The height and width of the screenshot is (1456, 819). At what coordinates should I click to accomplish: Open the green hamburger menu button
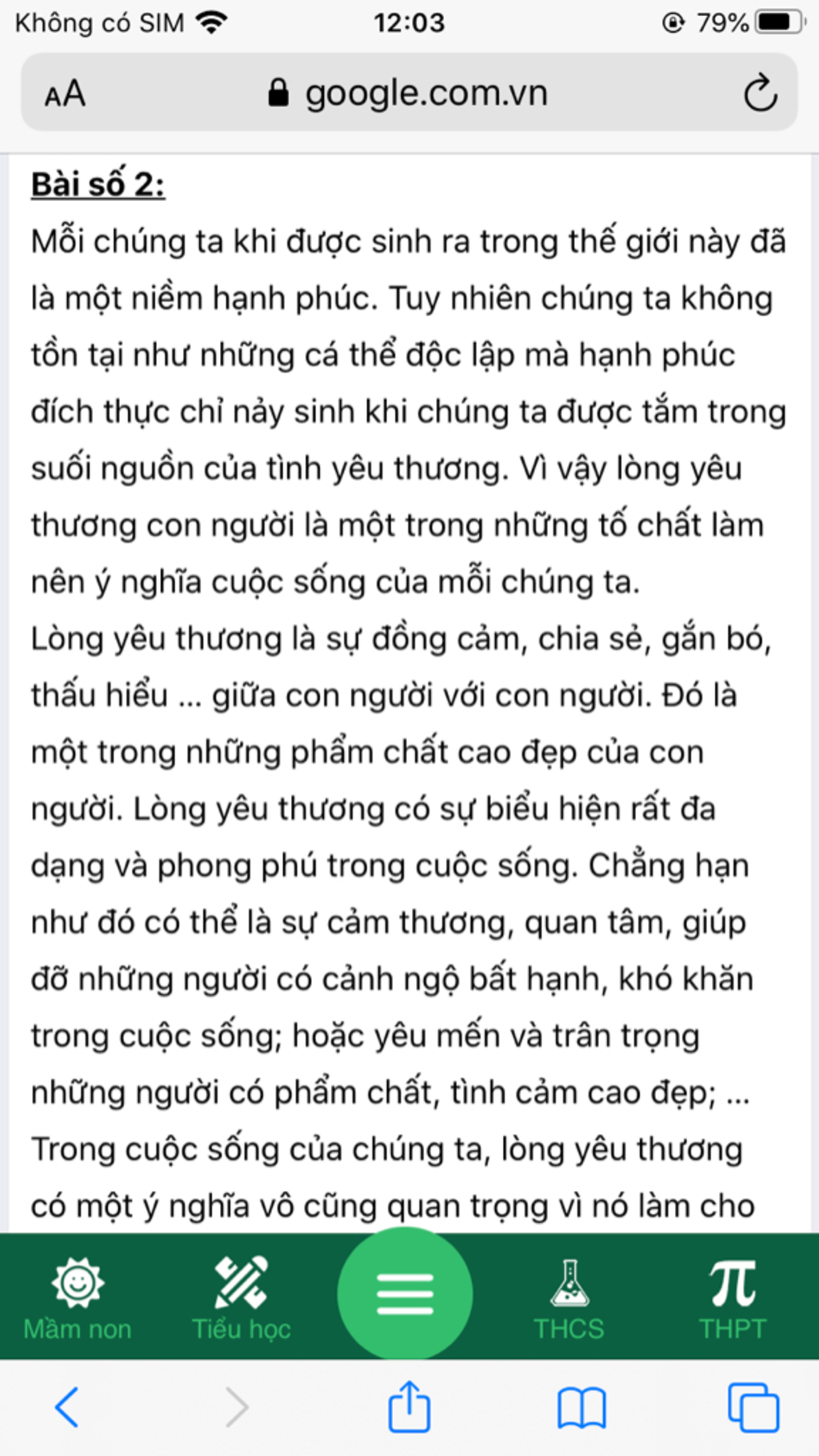coord(405,1294)
